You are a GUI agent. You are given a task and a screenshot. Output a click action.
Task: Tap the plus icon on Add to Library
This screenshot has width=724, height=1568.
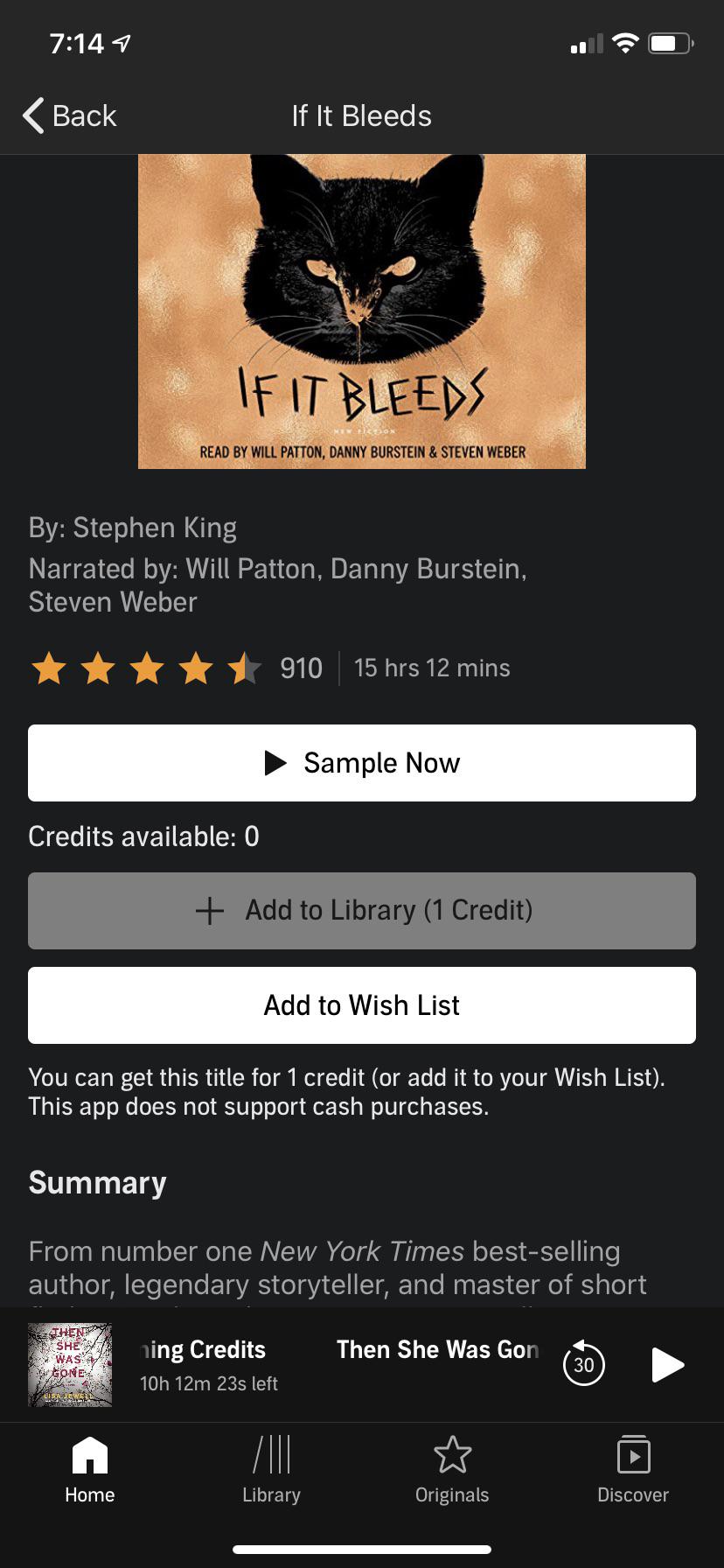(208, 910)
